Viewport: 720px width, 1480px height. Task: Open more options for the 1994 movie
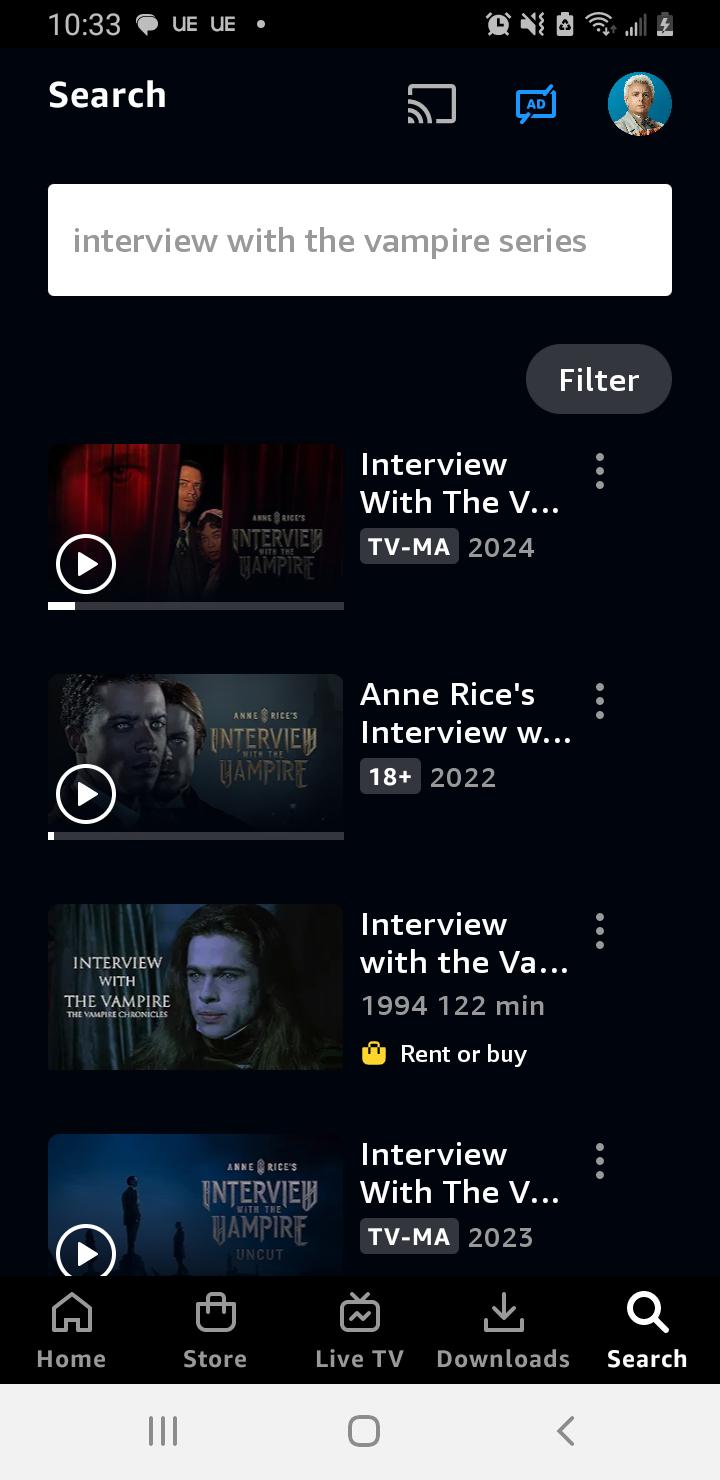(x=599, y=931)
